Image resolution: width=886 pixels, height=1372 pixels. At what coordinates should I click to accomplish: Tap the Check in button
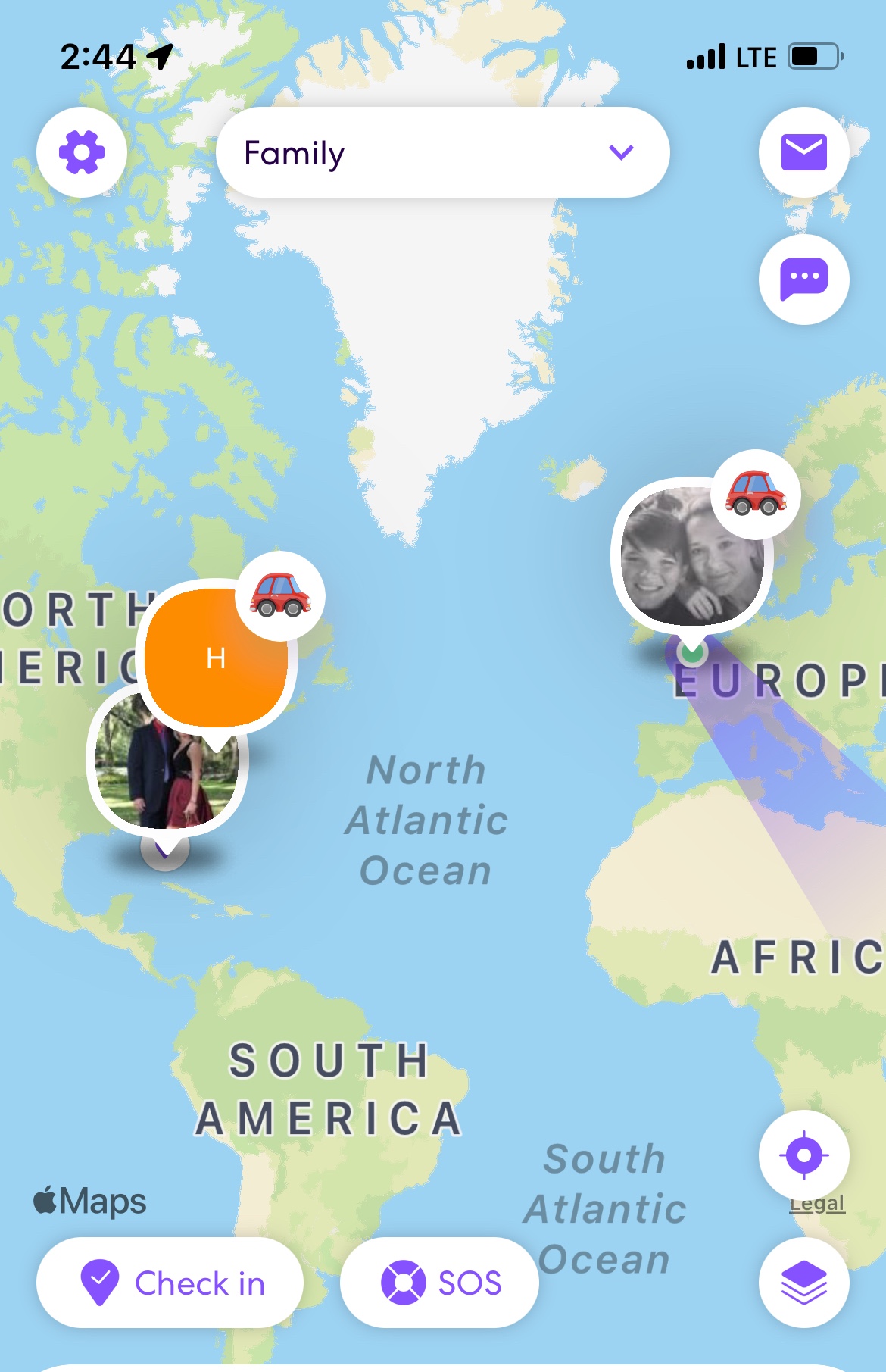pyautogui.click(x=170, y=1283)
